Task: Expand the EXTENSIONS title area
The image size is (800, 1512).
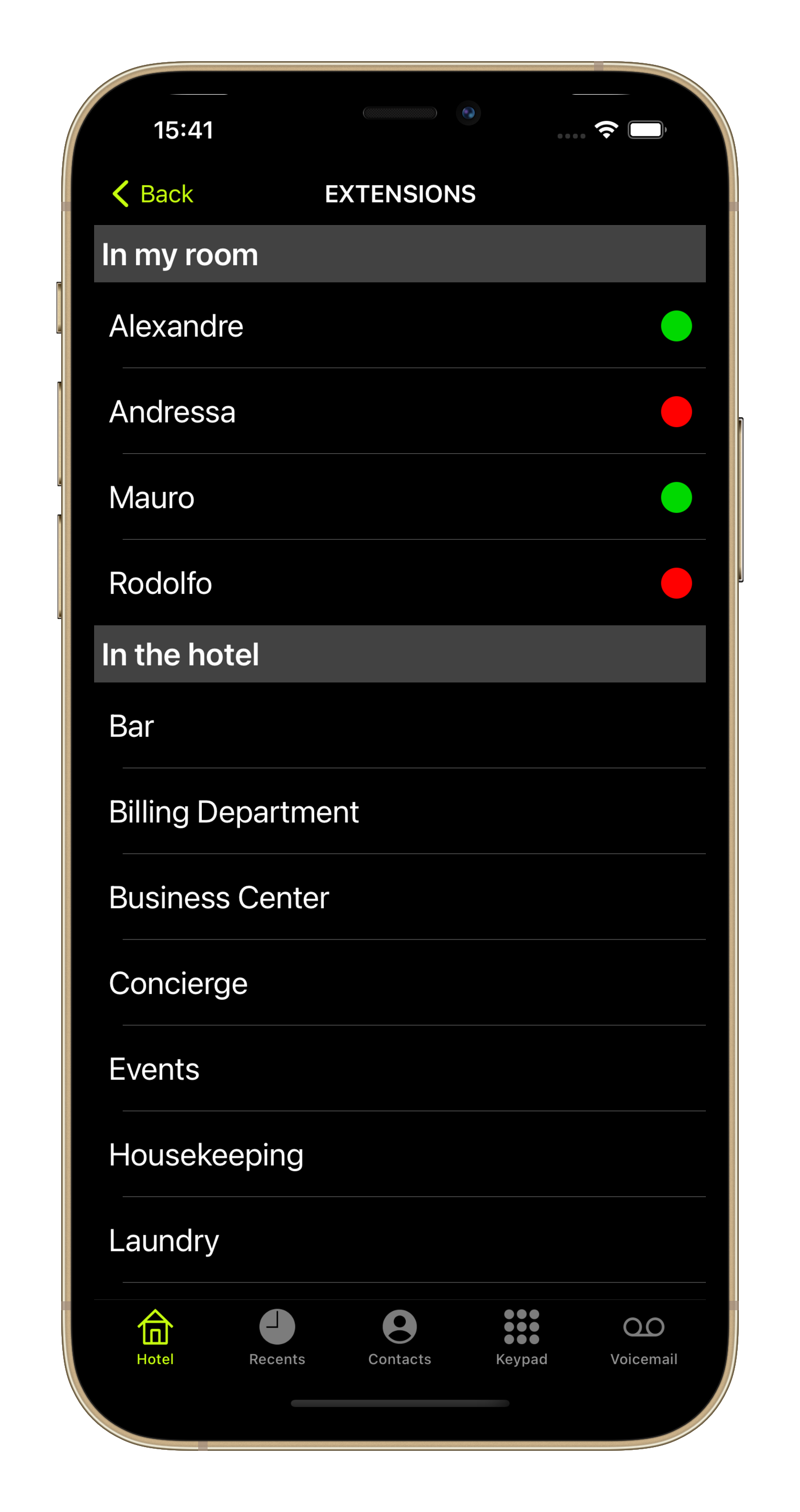Action: coord(399,193)
